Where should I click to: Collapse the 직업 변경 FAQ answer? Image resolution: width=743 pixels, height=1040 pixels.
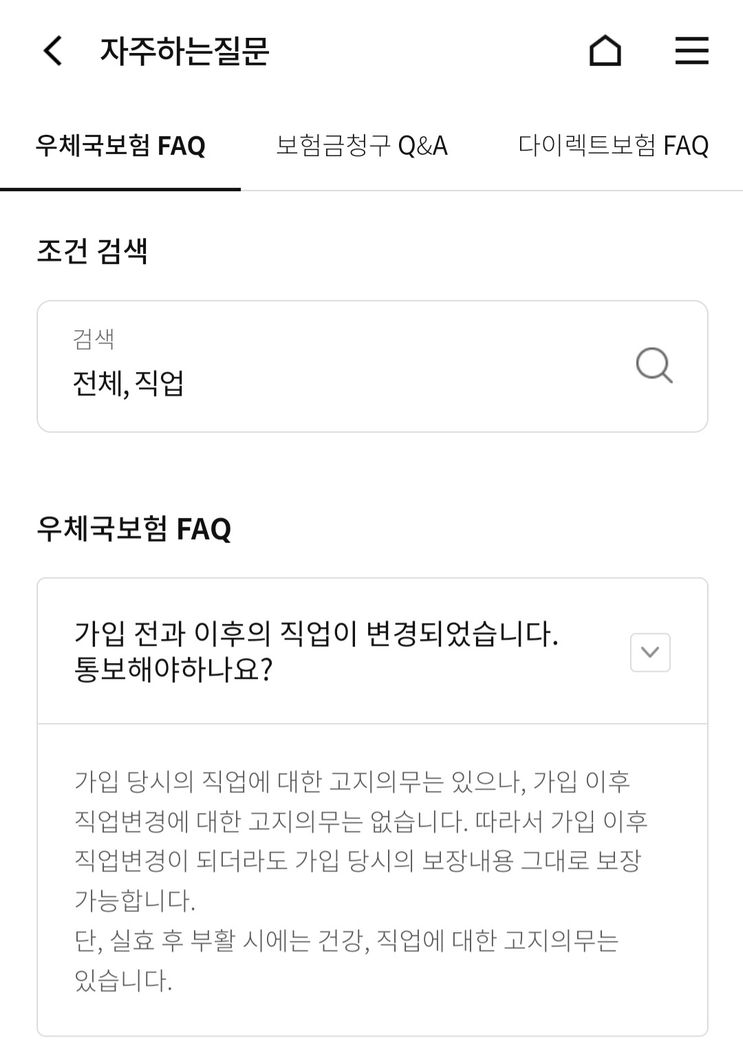[x=650, y=652]
